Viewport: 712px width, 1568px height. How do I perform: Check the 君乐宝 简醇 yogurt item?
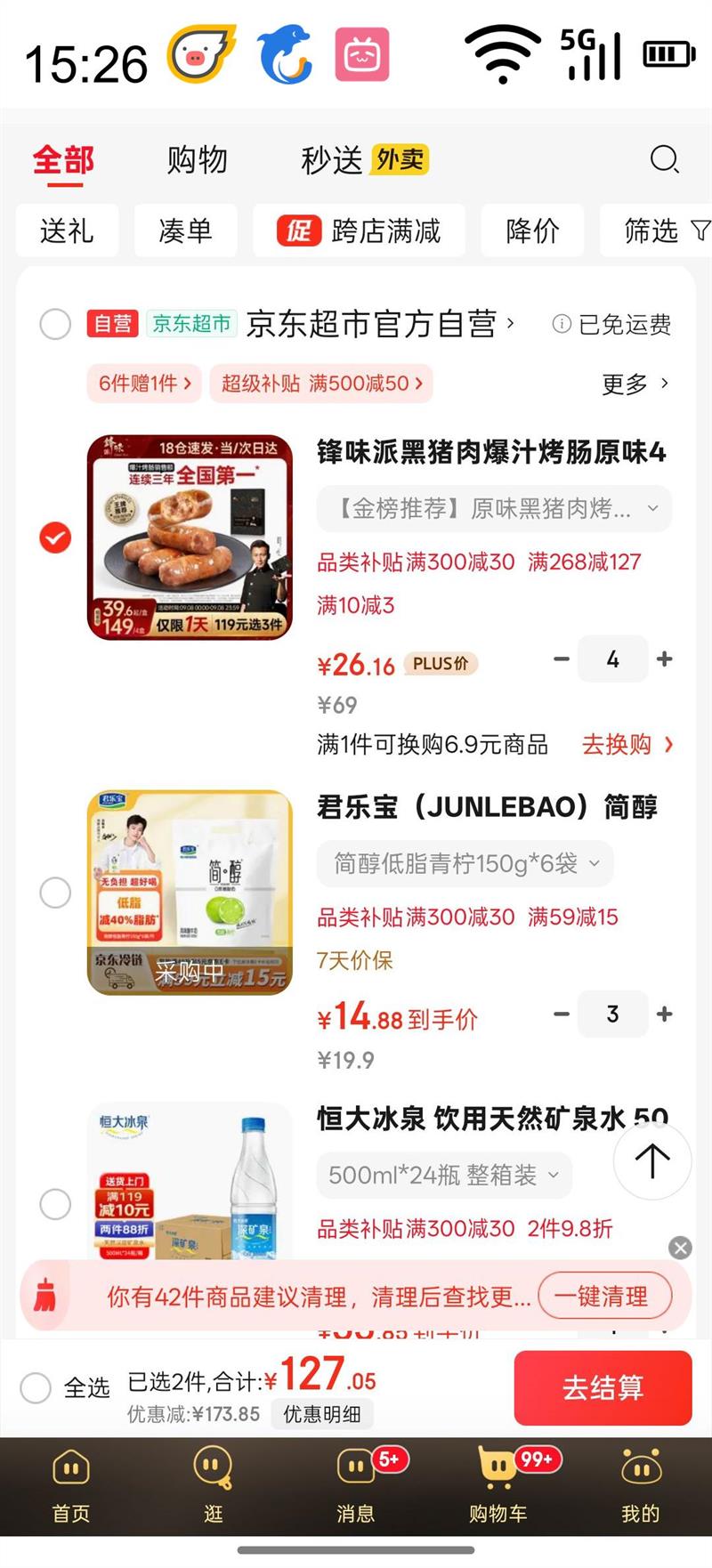pos(55,893)
